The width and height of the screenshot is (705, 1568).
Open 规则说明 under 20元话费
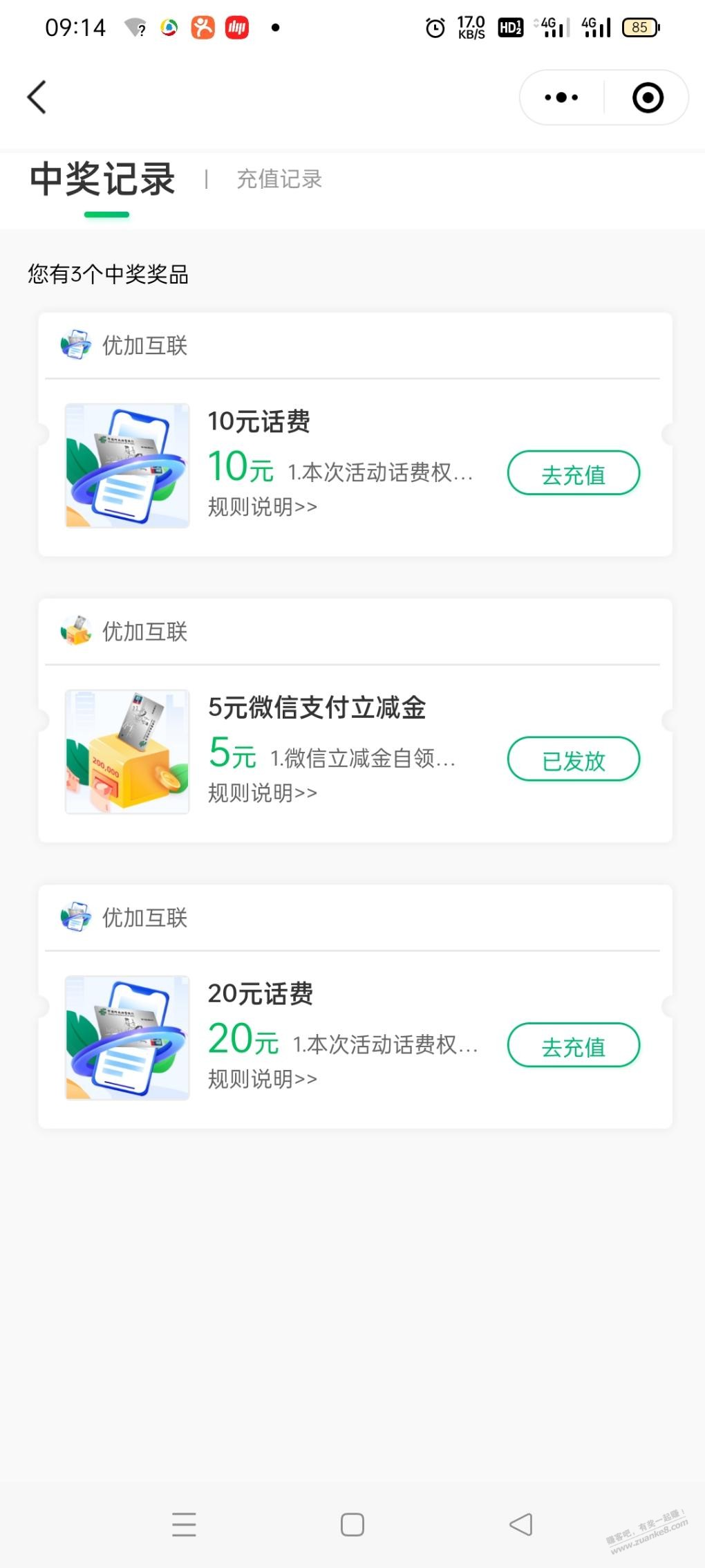[x=263, y=1079]
